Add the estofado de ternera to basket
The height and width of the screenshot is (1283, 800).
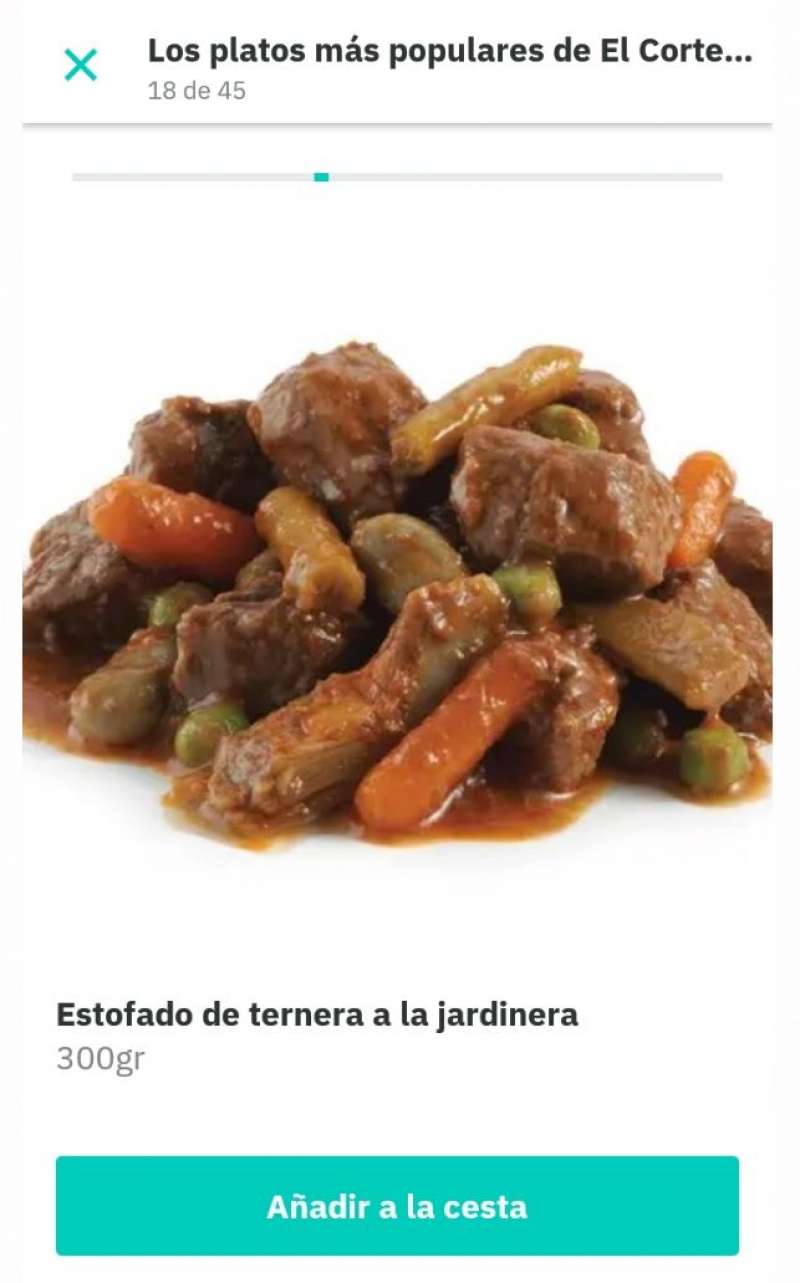[x=397, y=1206]
